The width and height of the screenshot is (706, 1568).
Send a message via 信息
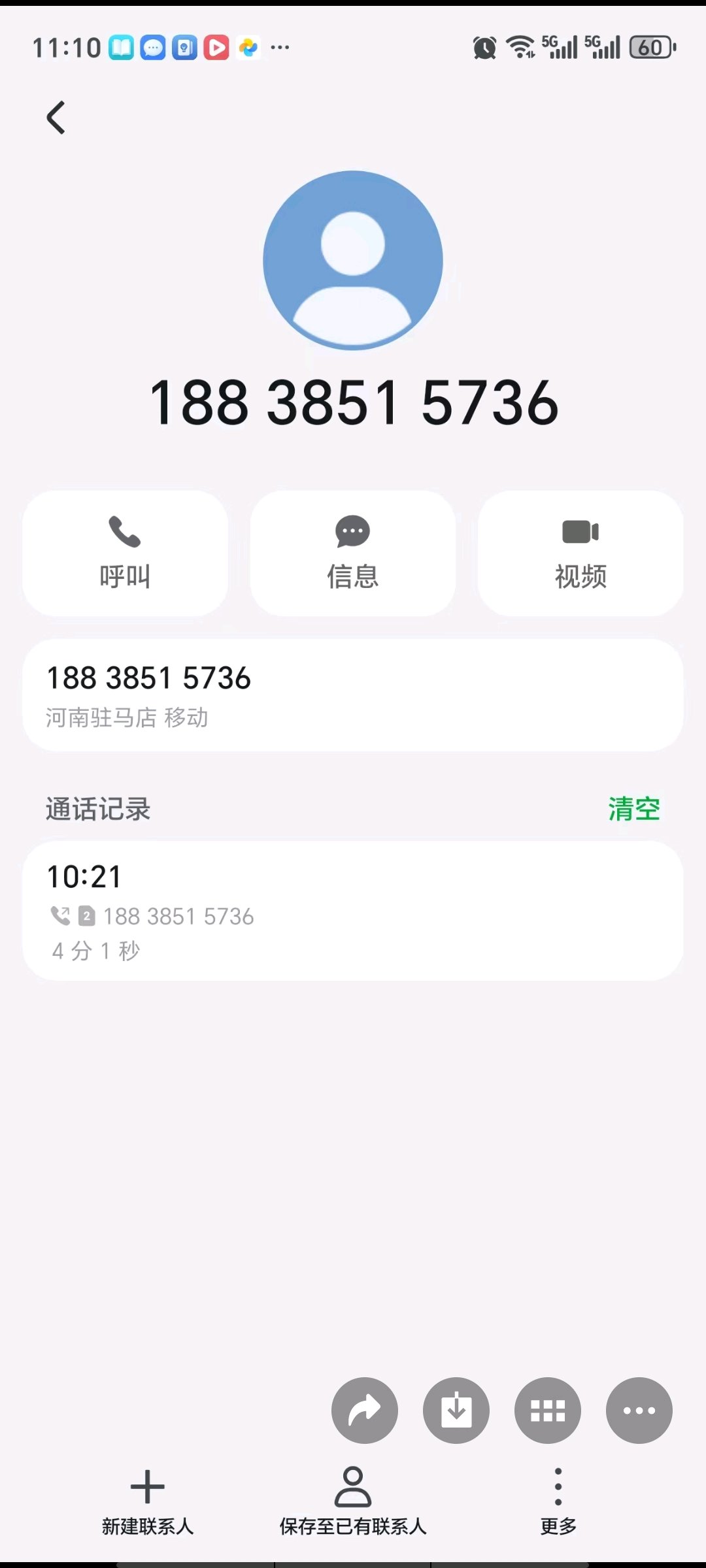(x=353, y=553)
